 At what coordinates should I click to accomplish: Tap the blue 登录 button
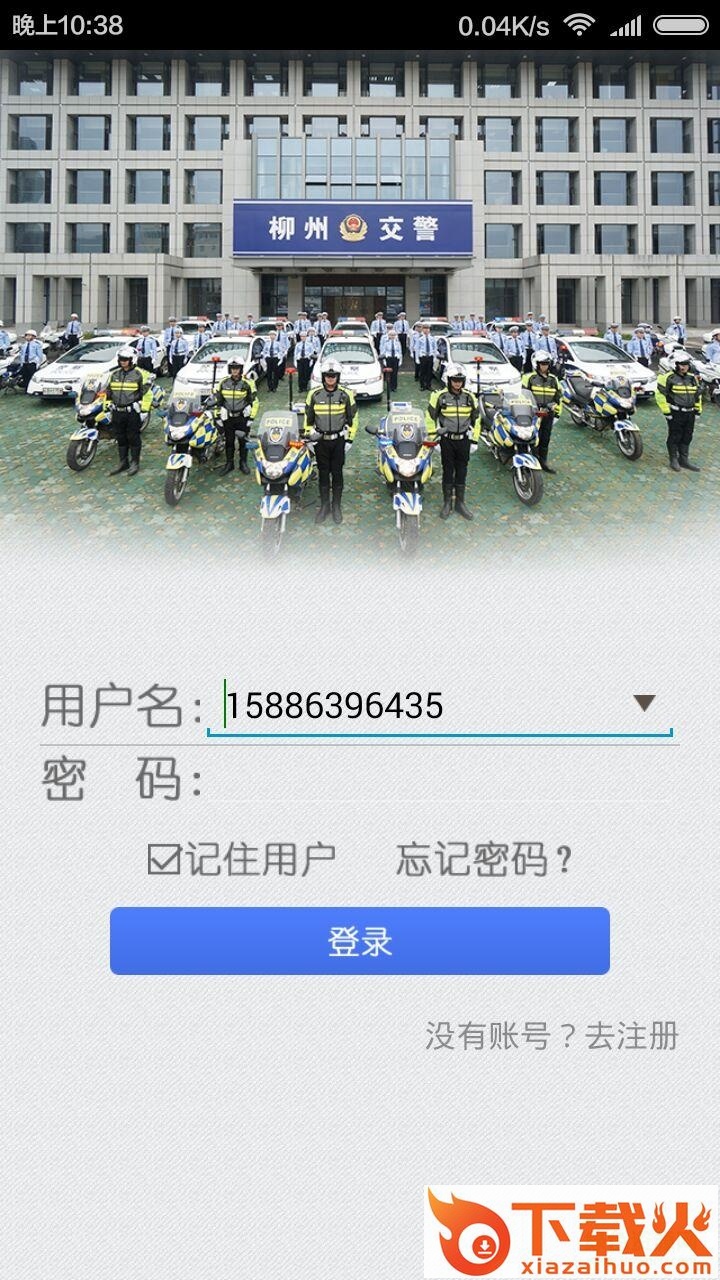tap(360, 941)
